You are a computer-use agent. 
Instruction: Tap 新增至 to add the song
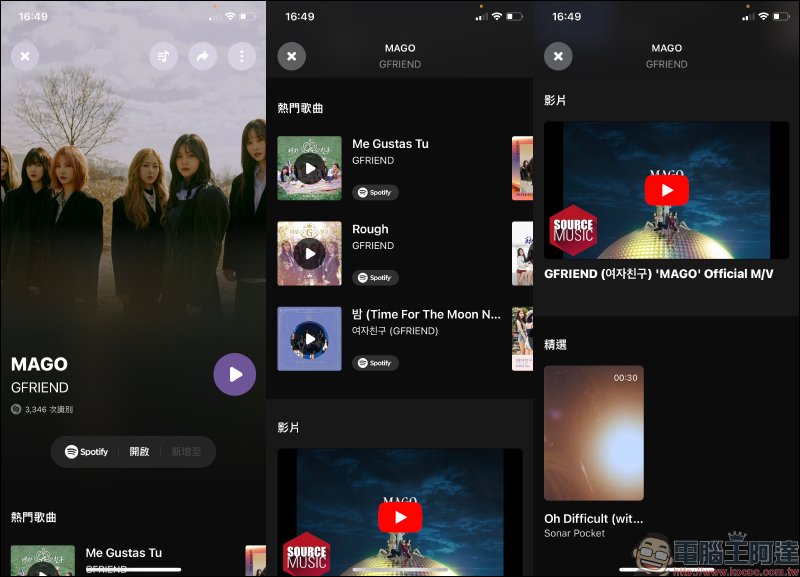click(x=186, y=452)
